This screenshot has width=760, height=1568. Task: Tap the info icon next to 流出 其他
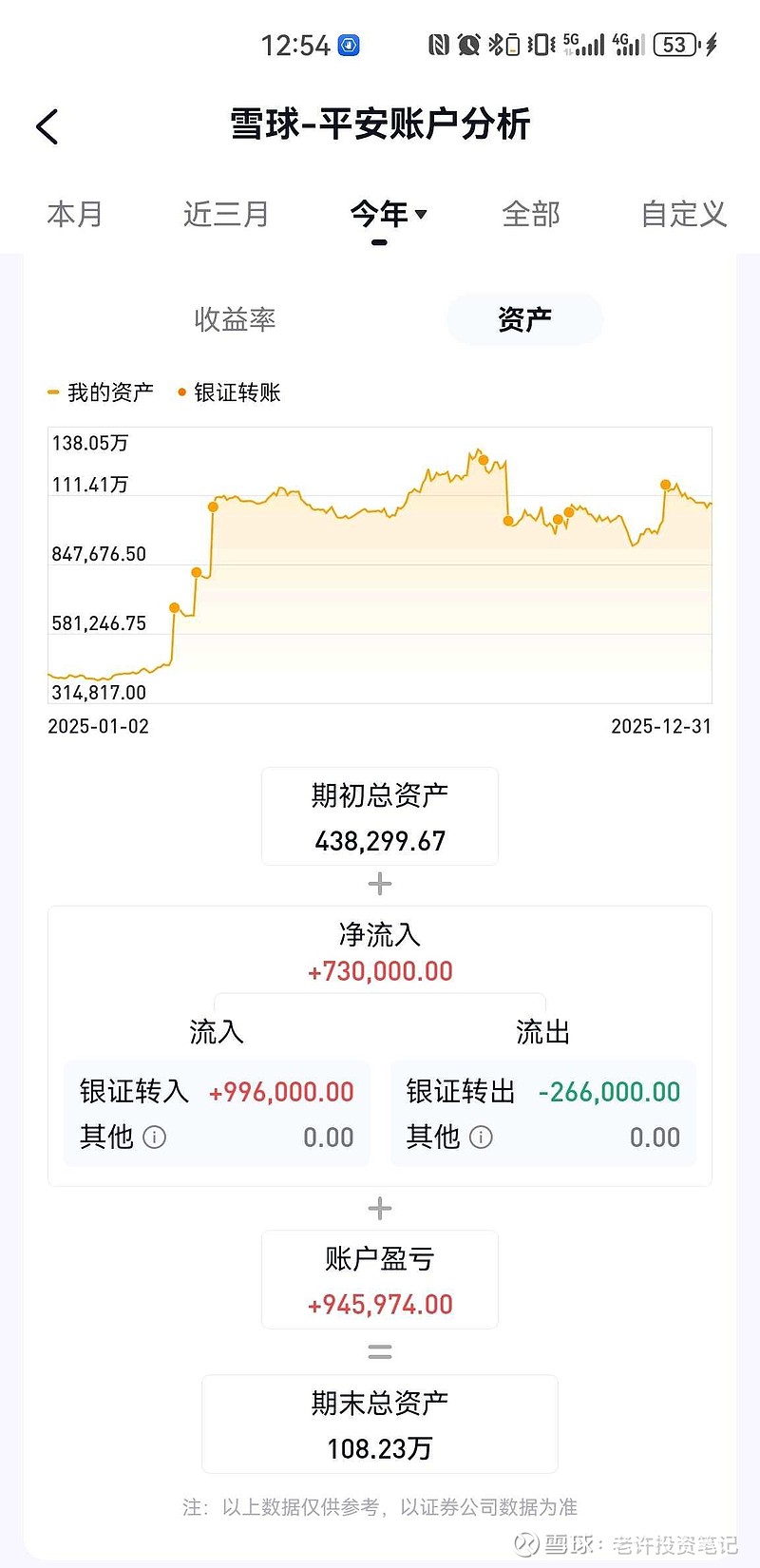481,1137
